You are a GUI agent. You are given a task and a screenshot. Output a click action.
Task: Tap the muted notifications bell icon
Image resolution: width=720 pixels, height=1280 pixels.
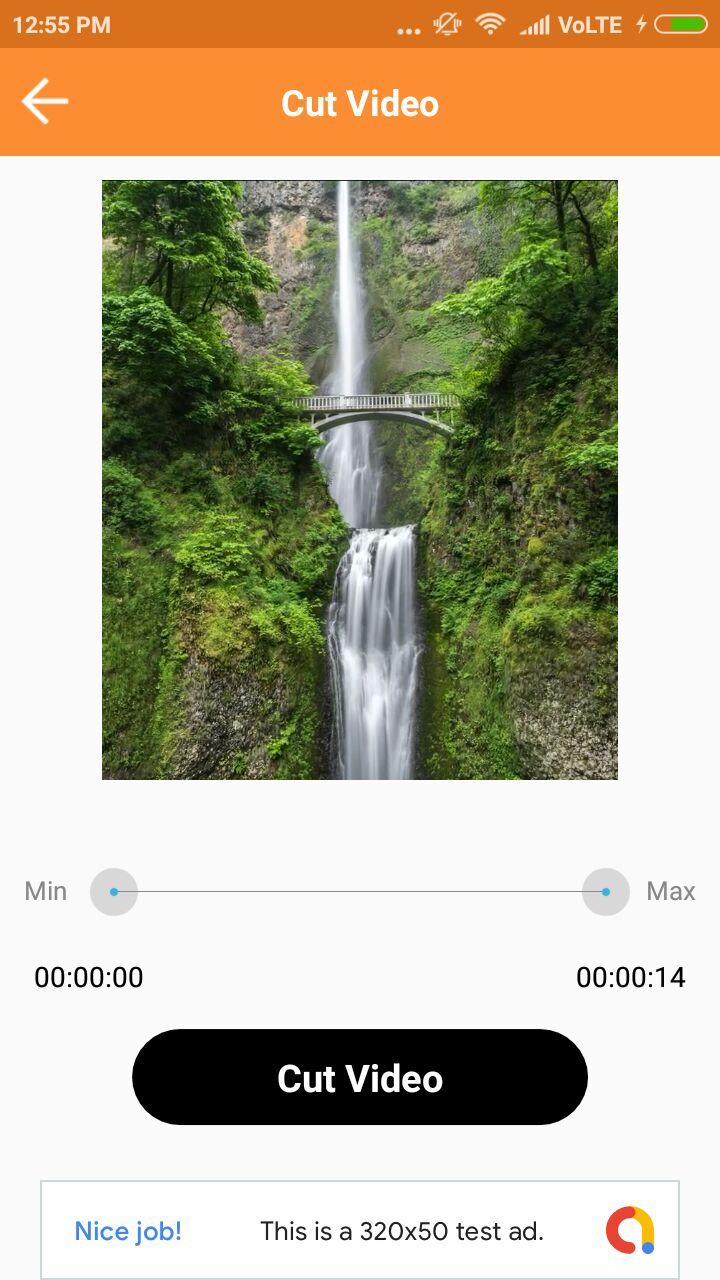click(447, 24)
